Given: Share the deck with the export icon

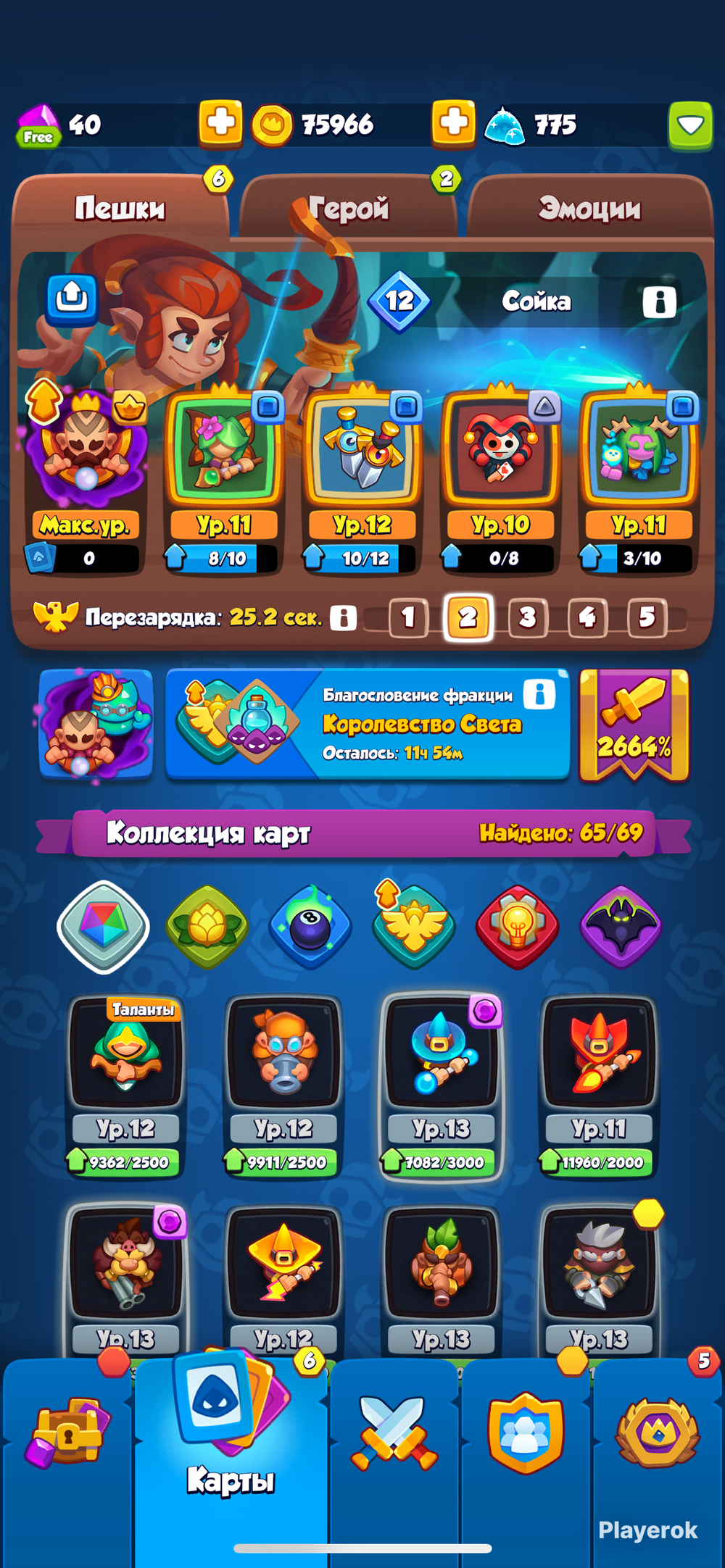Looking at the screenshot, I should tap(71, 298).
